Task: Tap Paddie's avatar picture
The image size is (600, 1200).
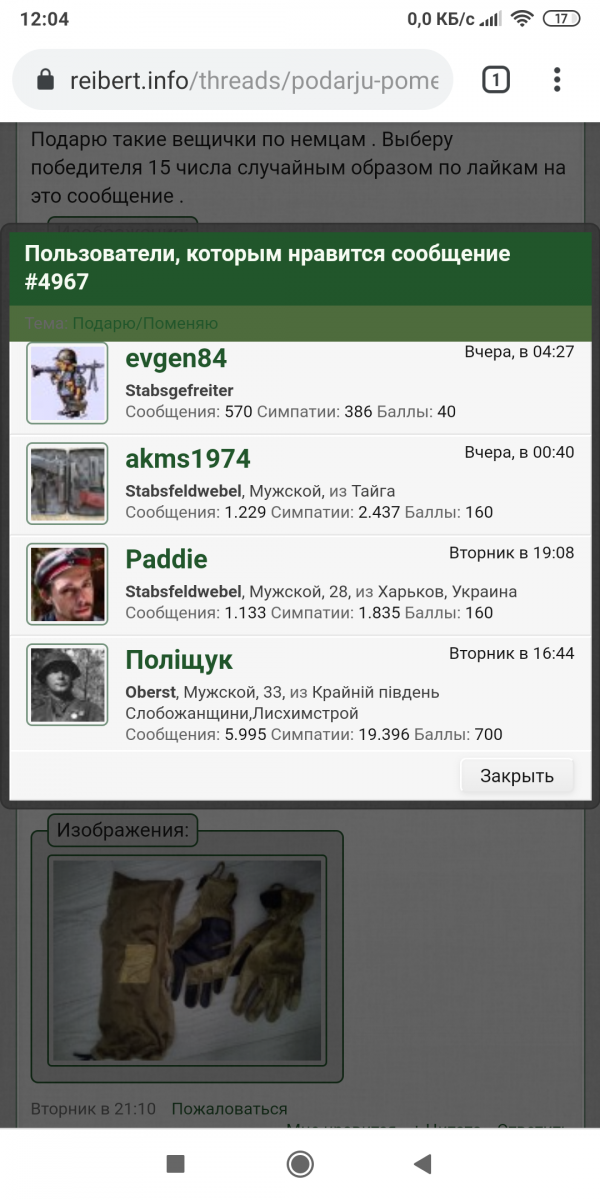Action: click(x=67, y=584)
